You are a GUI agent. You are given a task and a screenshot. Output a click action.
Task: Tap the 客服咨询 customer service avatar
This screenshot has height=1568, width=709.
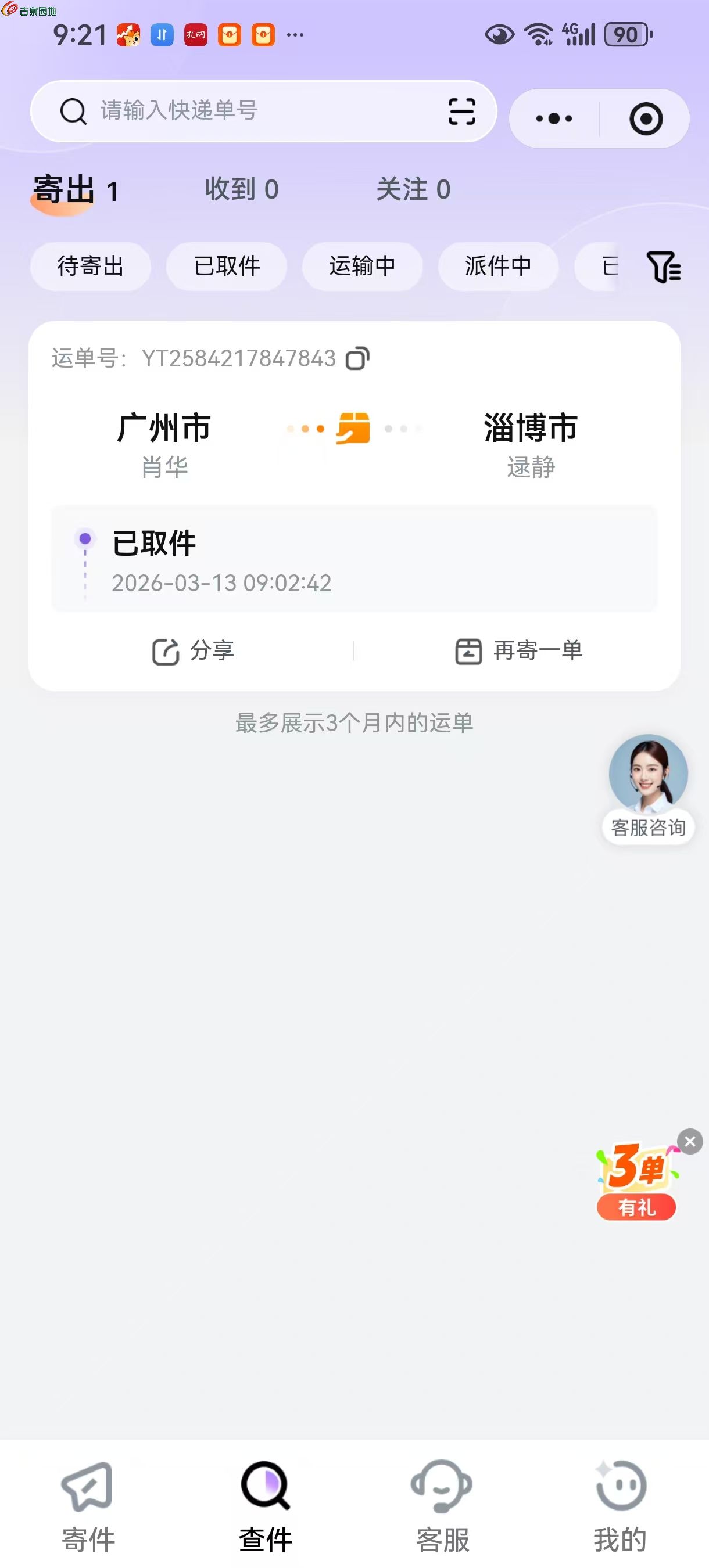647,774
